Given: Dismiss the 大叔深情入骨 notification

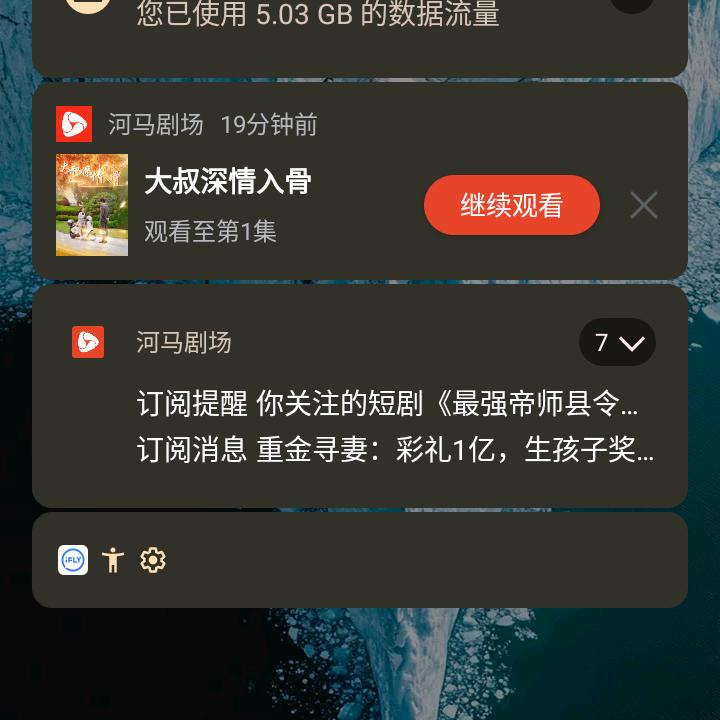Looking at the screenshot, I should (x=644, y=205).
